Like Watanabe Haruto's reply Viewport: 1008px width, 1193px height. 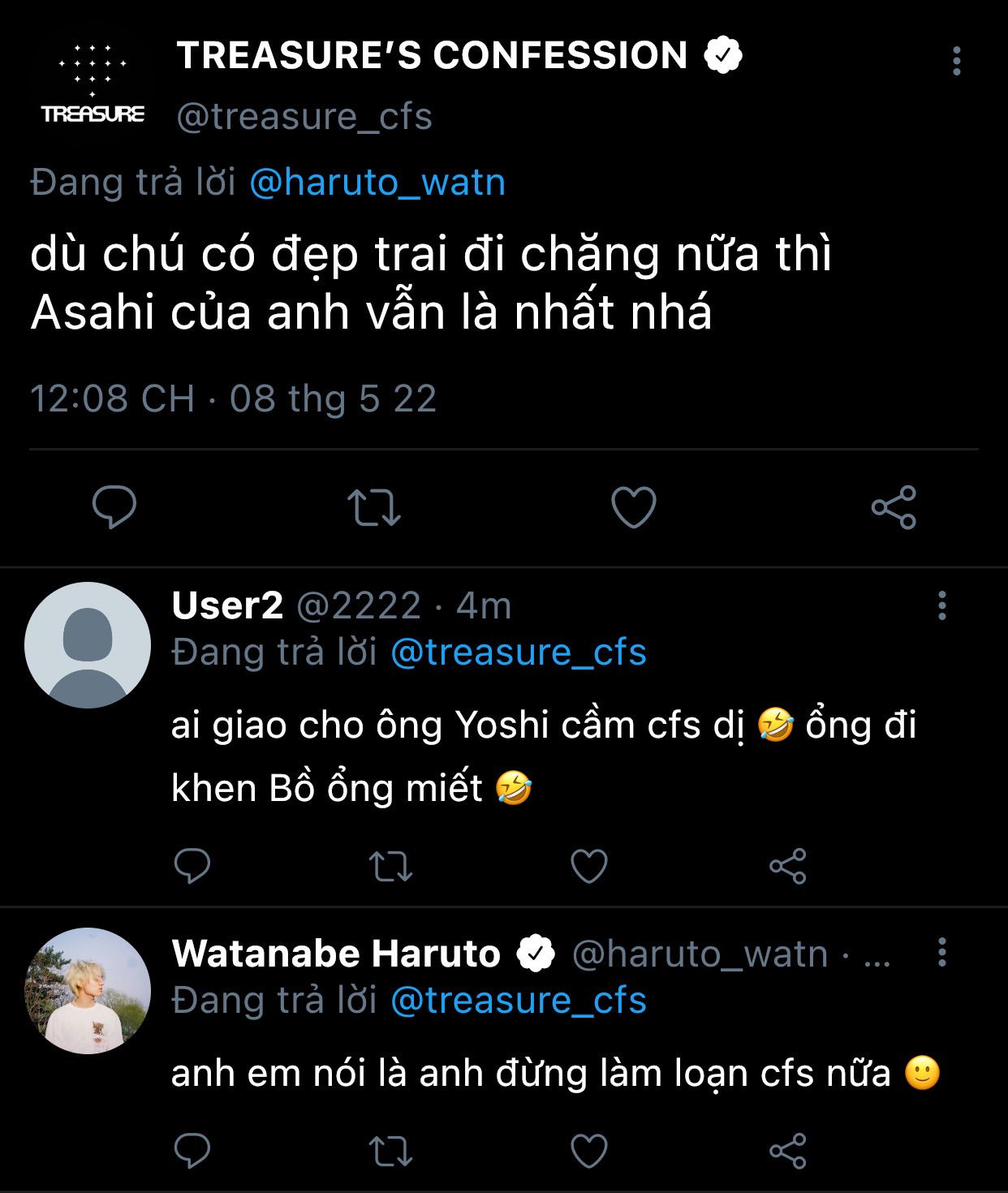[589, 1151]
